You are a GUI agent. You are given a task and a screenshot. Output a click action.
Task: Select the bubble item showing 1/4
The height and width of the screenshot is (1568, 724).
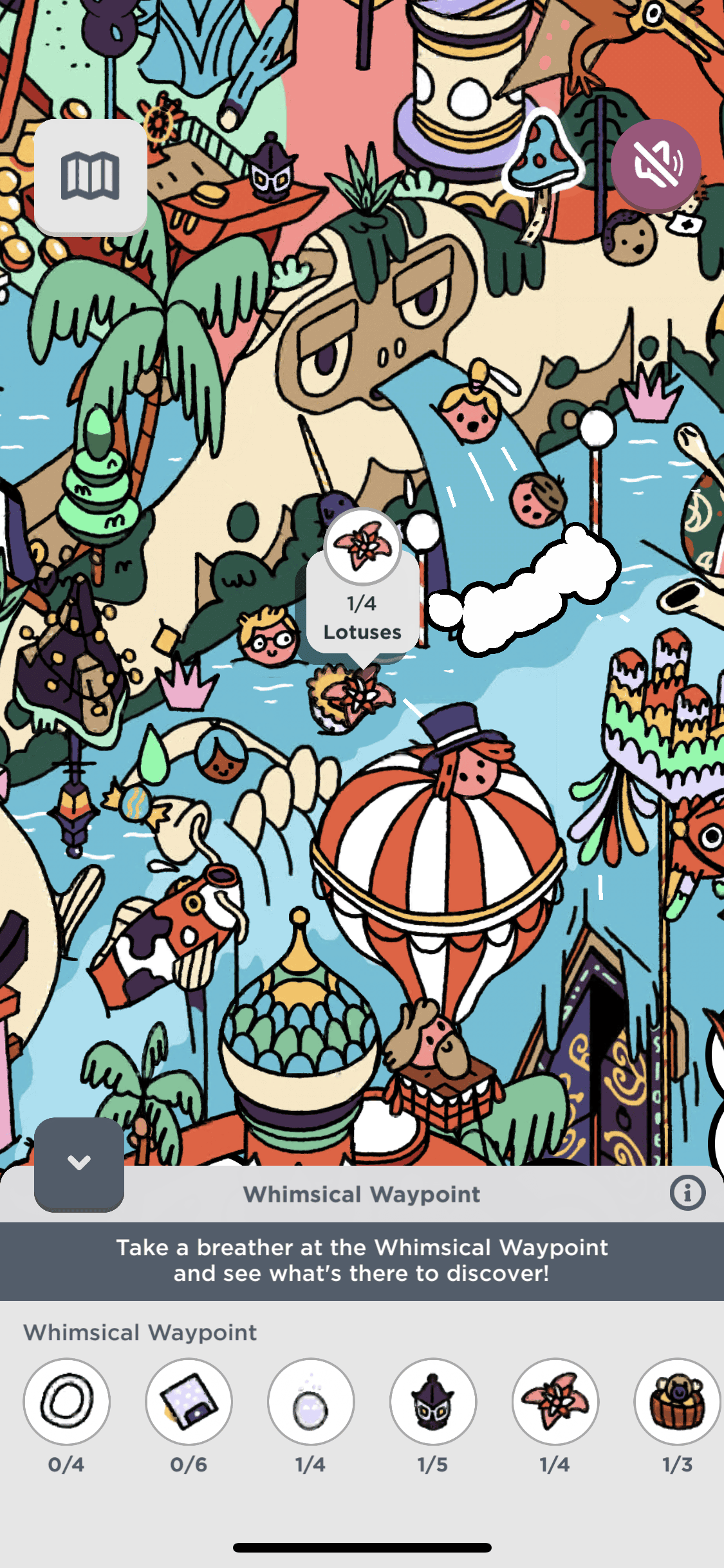[311, 1401]
